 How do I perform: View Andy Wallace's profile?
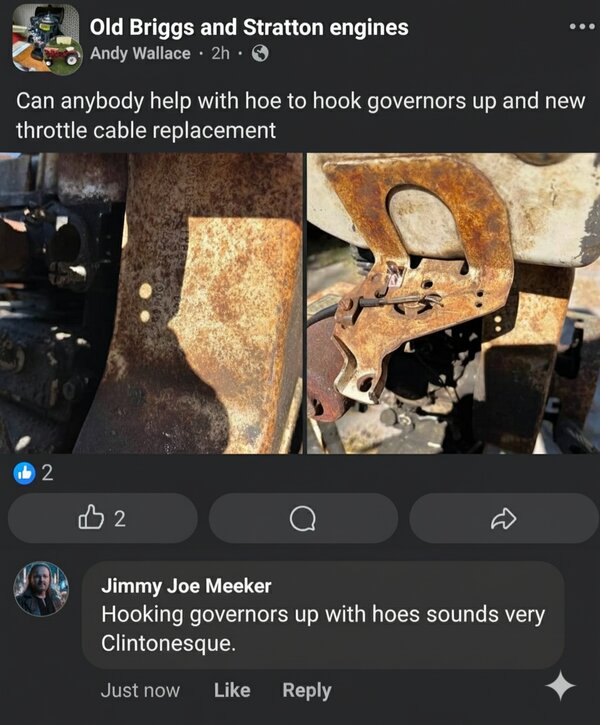pyautogui.click(x=140, y=54)
